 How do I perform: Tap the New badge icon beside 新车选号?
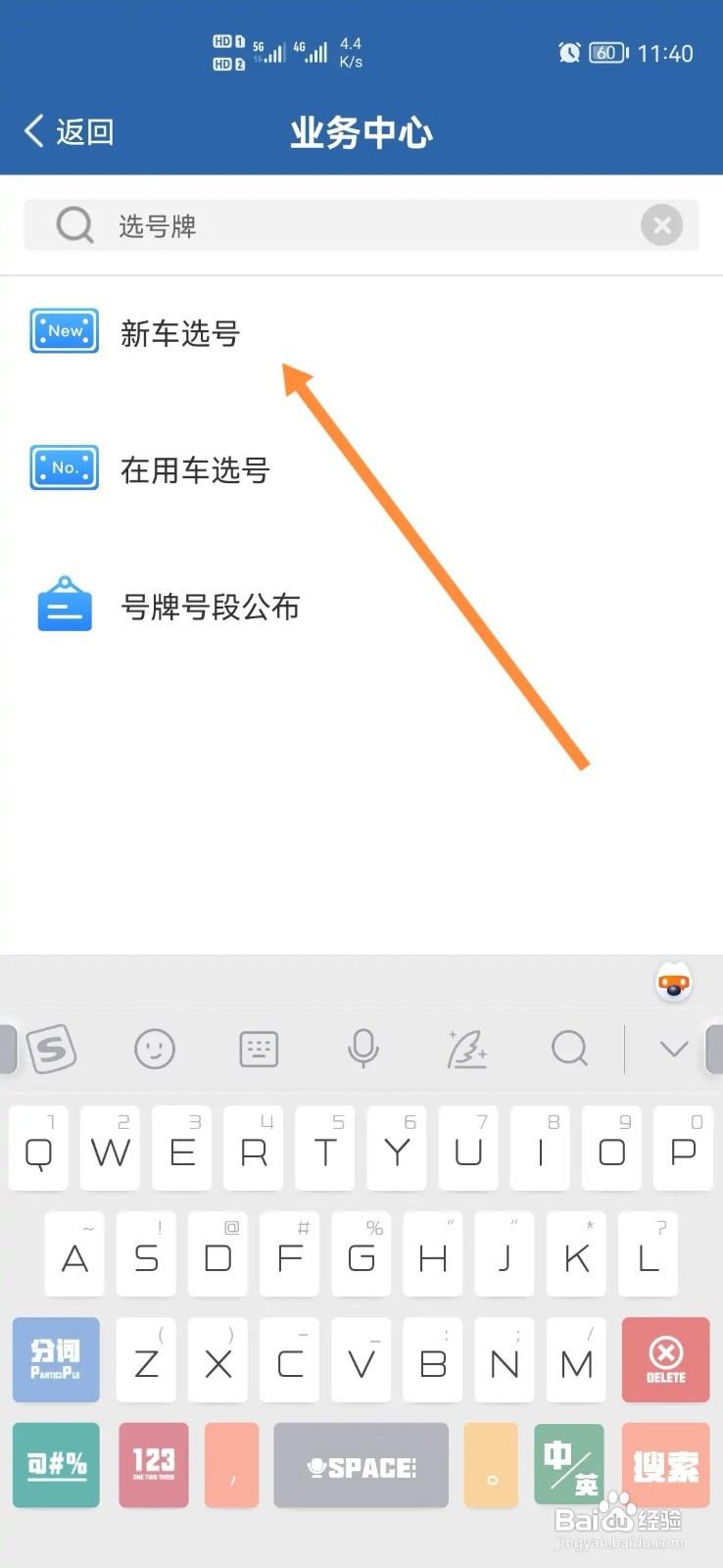coord(64,331)
